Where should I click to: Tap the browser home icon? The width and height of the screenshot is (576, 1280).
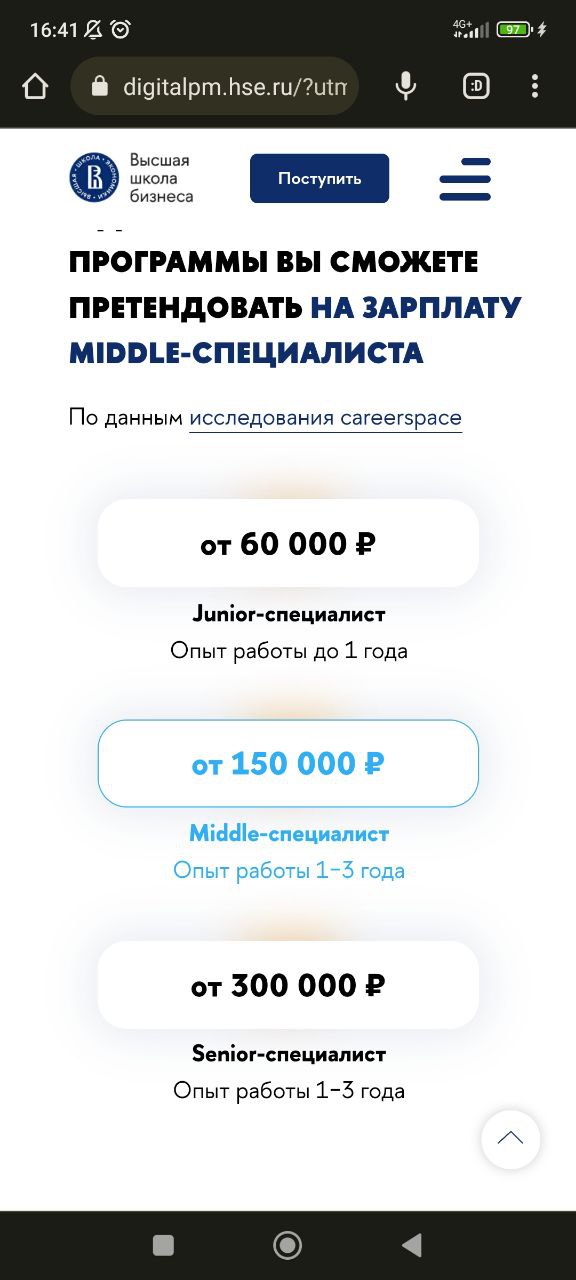(35, 87)
